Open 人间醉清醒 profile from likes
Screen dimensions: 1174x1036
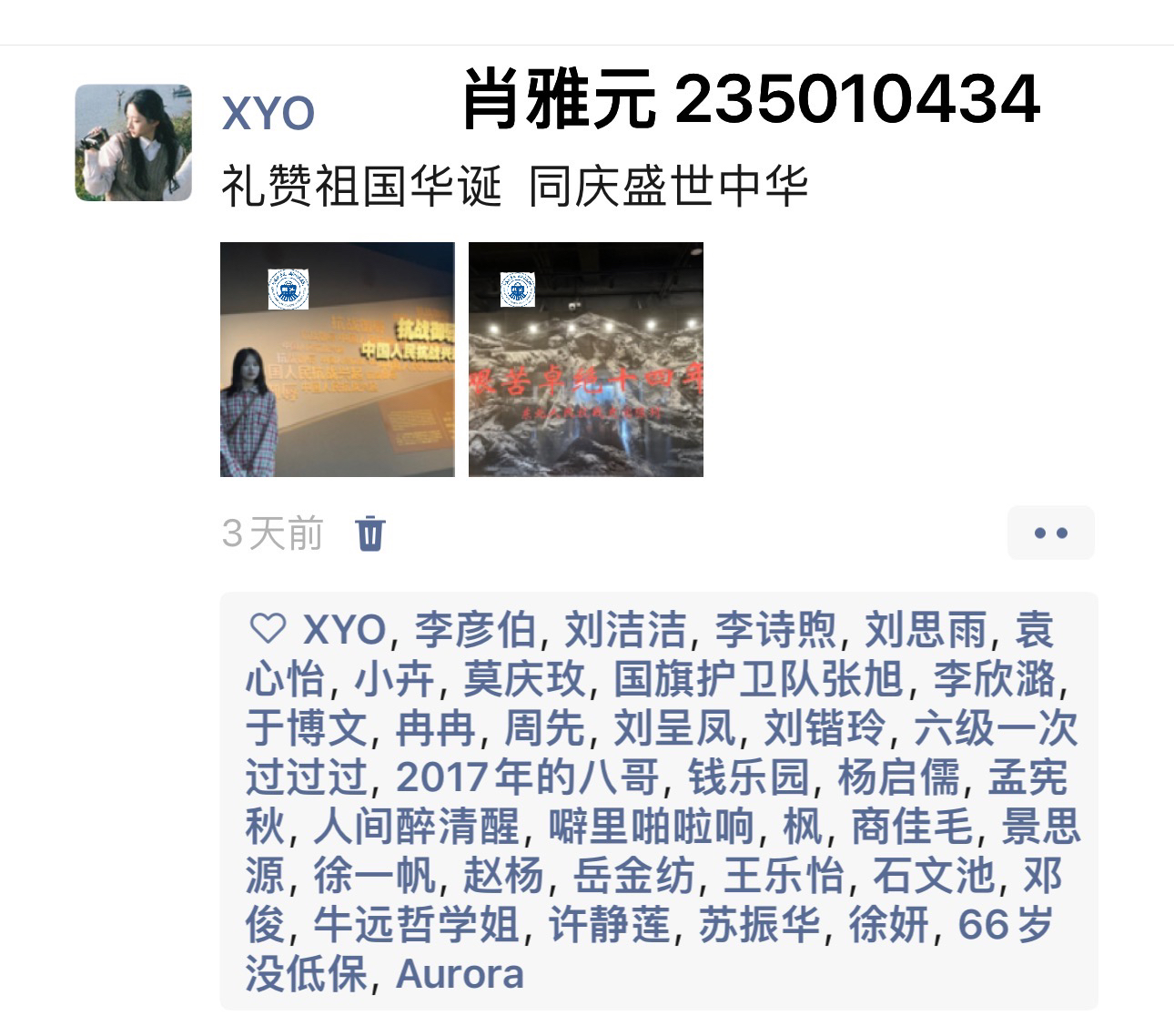coord(416,827)
